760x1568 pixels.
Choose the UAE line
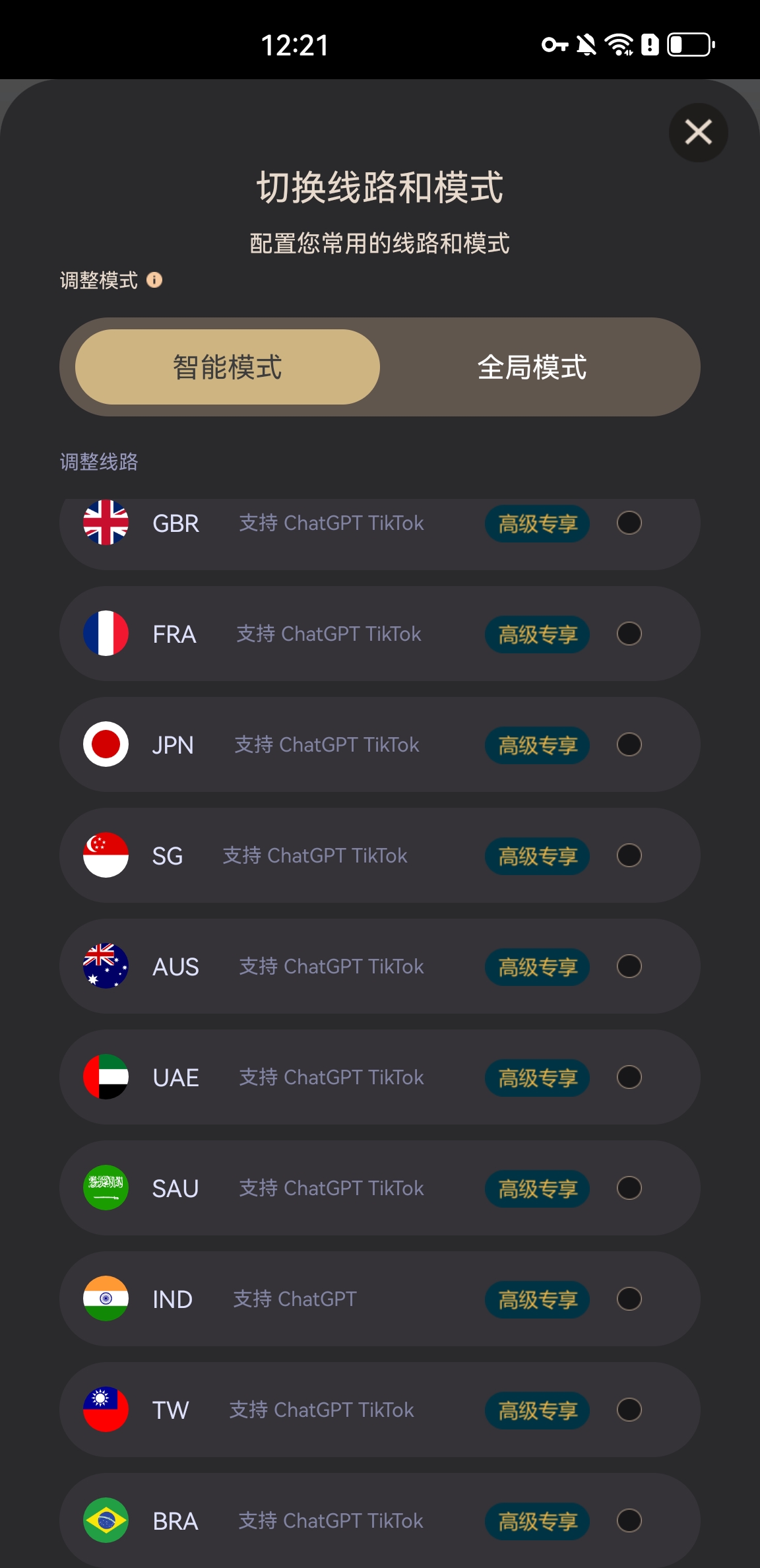click(x=629, y=1077)
